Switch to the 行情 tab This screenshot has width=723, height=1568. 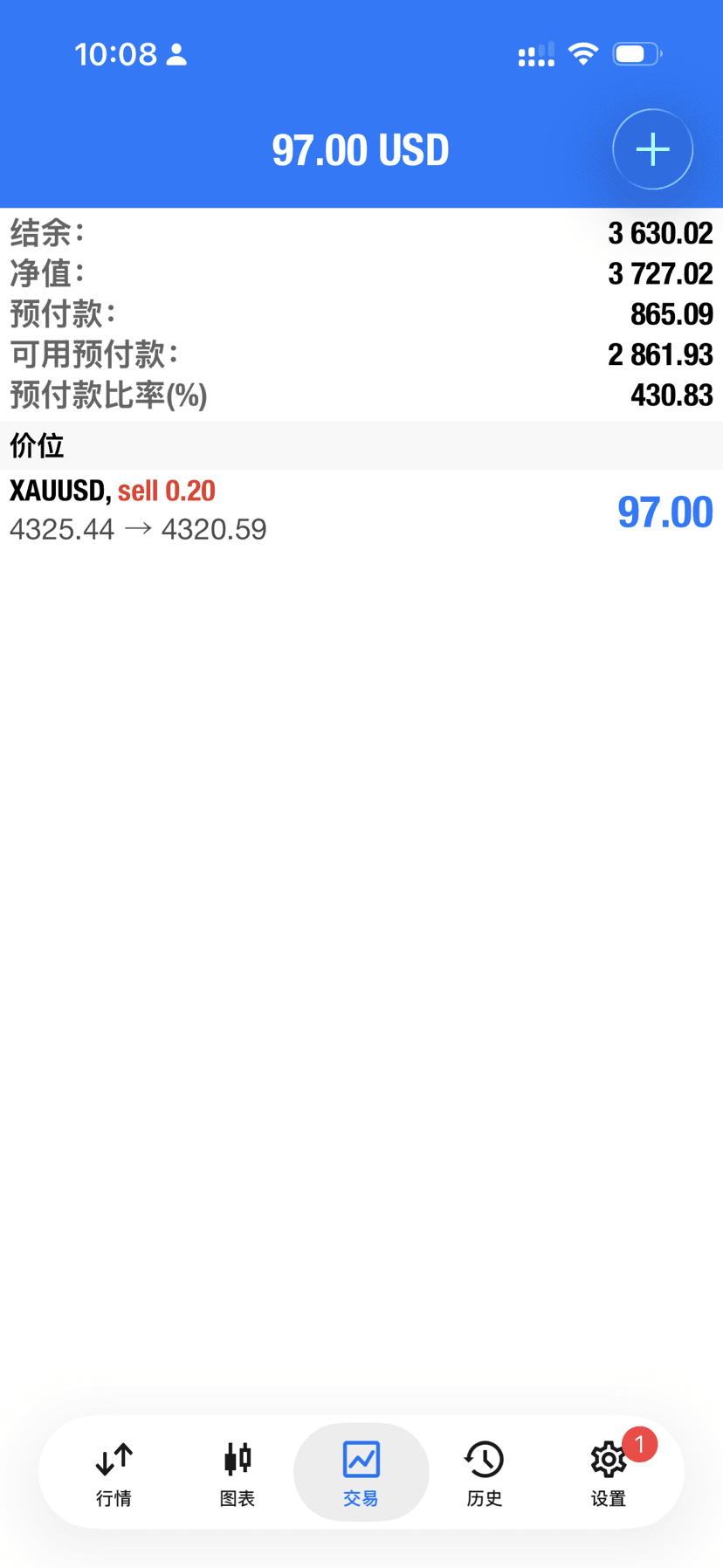coord(114,1473)
